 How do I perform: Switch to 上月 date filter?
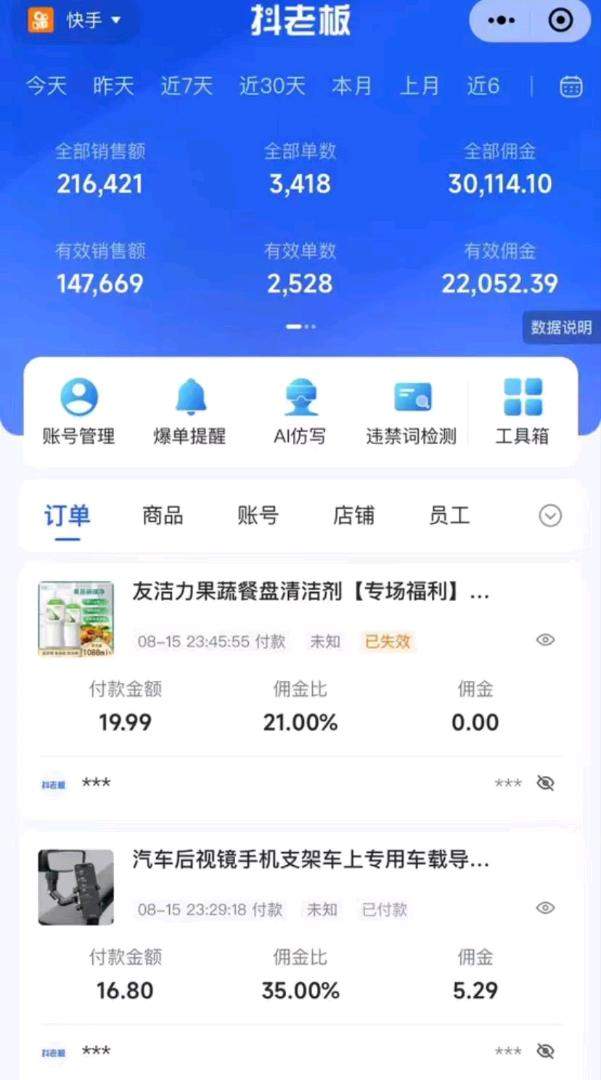pos(419,86)
